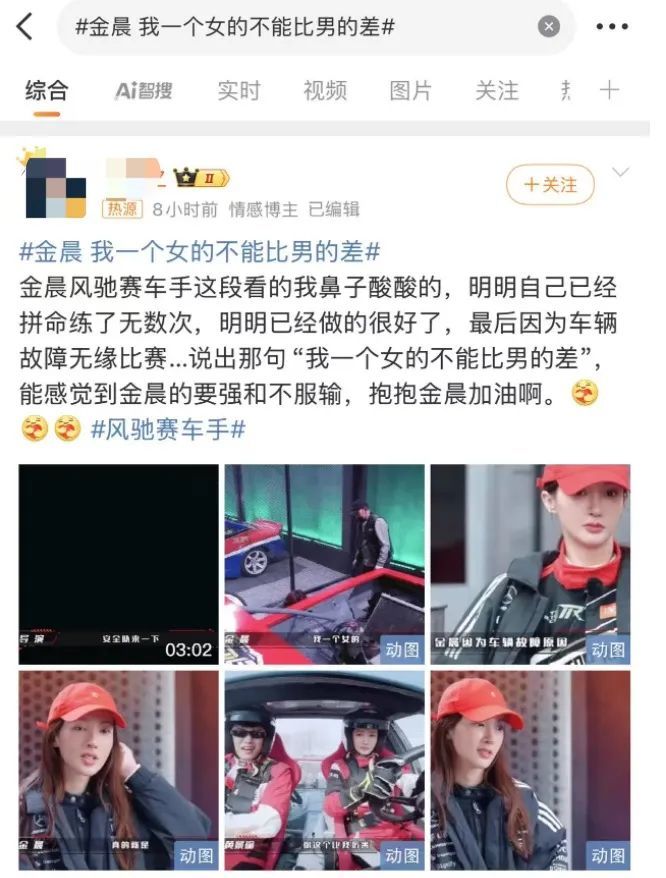666x878 pixels.
Task: Open the Ai智搜 tab
Action: click(x=143, y=91)
